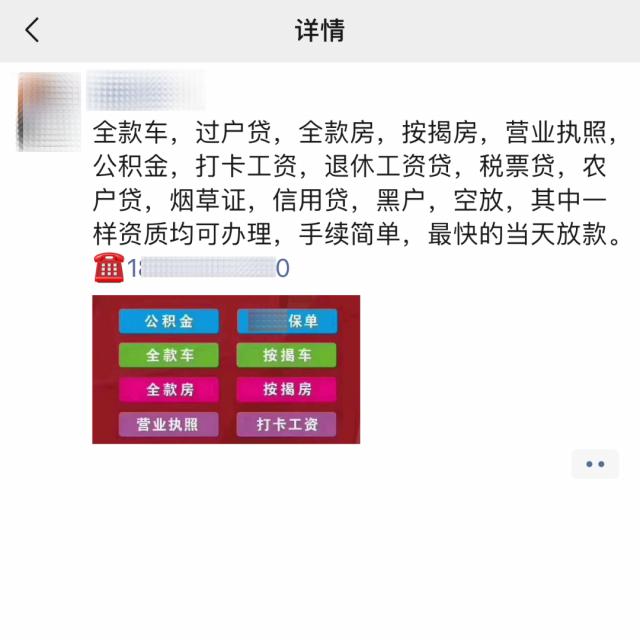Open the poster's profile avatar

pyautogui.click(x=48, y=111)
